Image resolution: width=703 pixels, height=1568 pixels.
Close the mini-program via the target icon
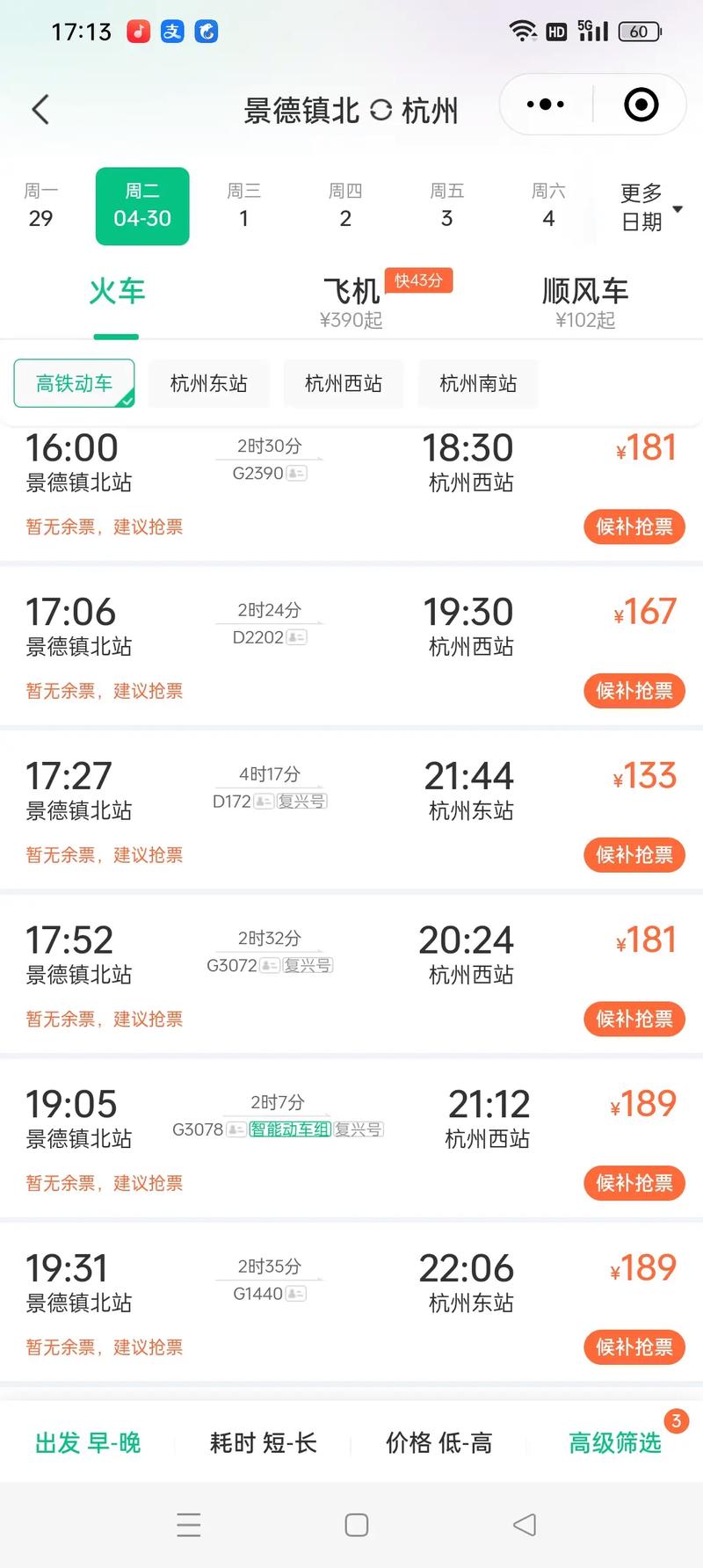[x=641, y=105]
